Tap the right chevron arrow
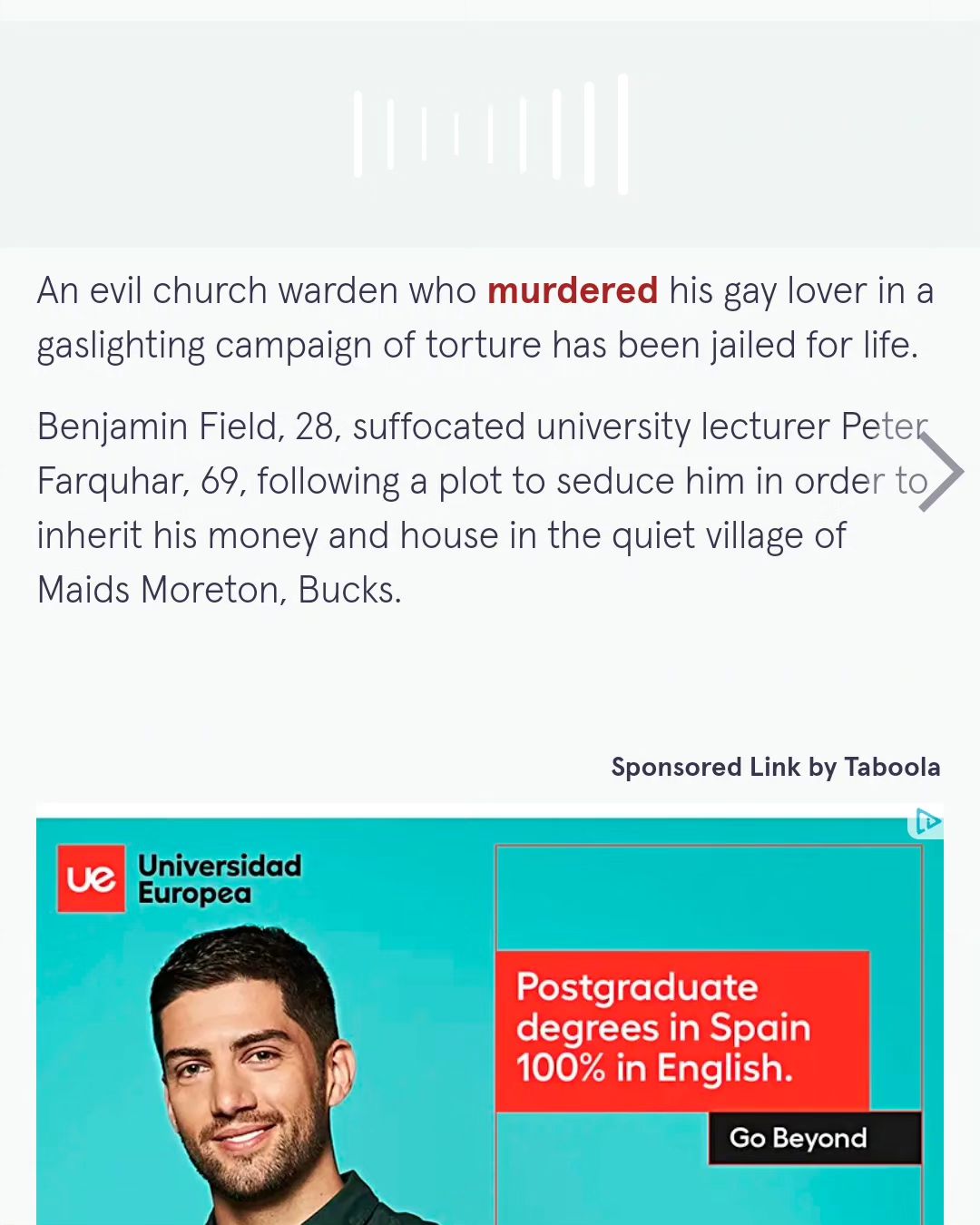The height and width of the screenshot is (1225, 980). [940, 472]
